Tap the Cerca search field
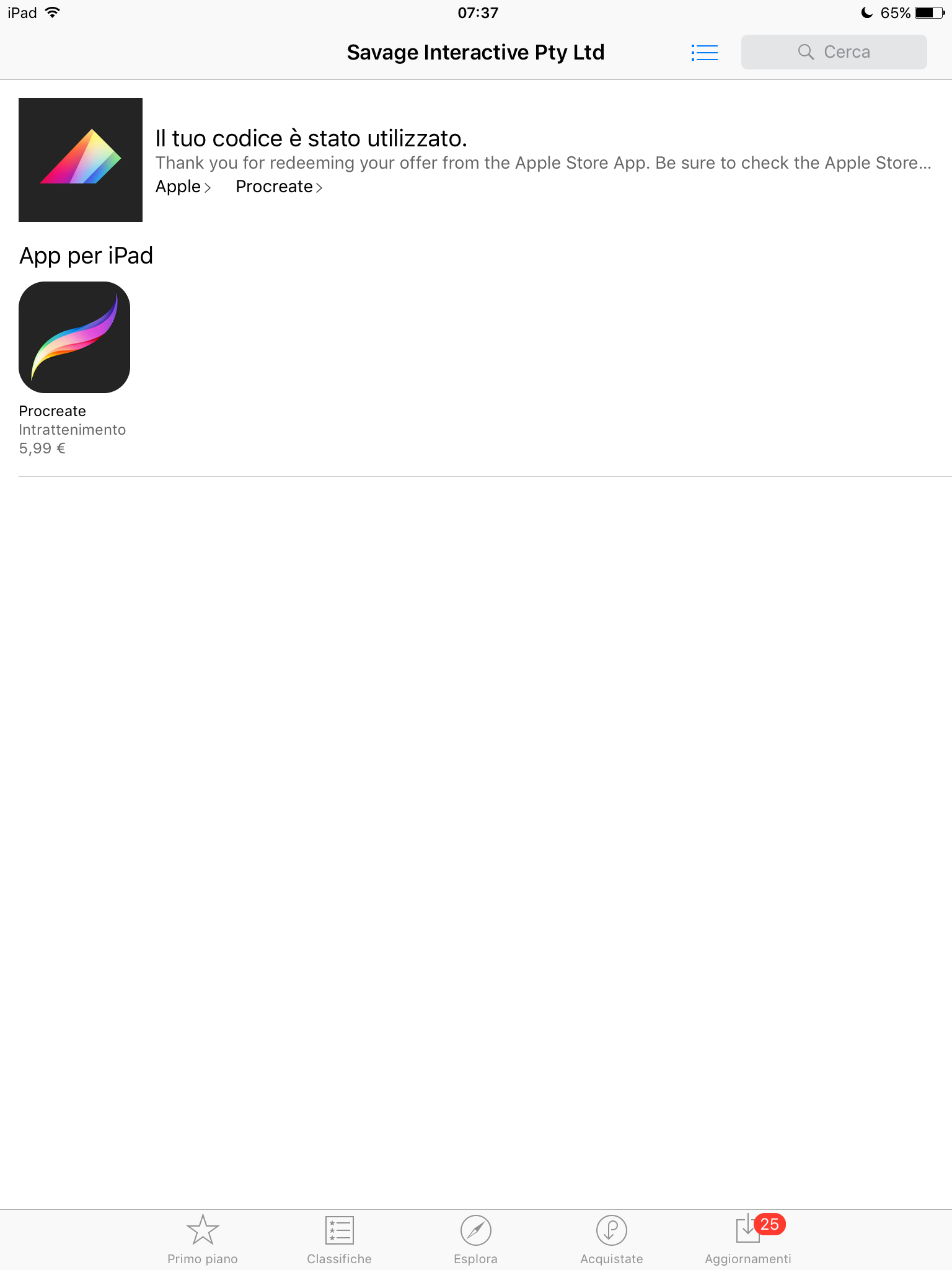This screenshot has height=1270, width=952. pyautogui.click(x=834, y=52)
